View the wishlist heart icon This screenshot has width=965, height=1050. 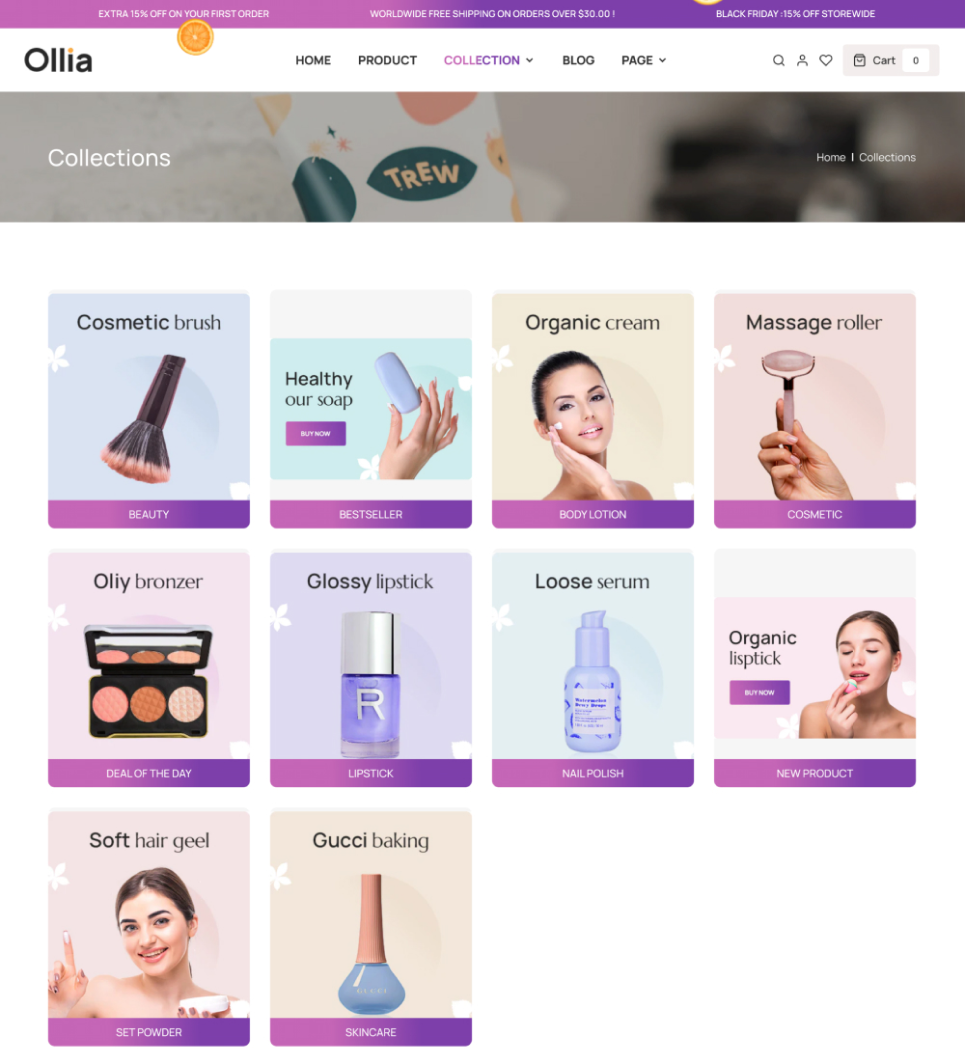point(826,61)
